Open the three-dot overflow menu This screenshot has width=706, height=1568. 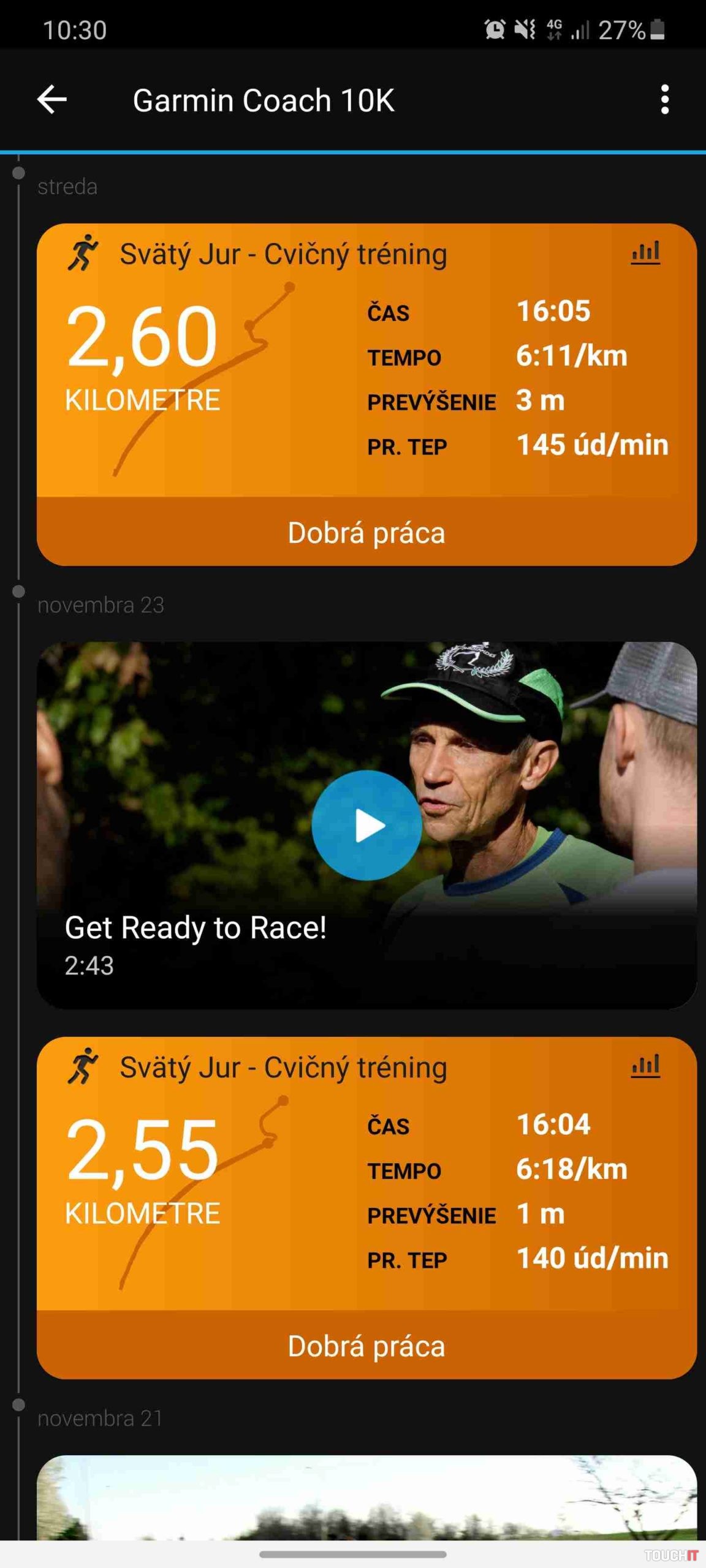[x=664, y=100]
